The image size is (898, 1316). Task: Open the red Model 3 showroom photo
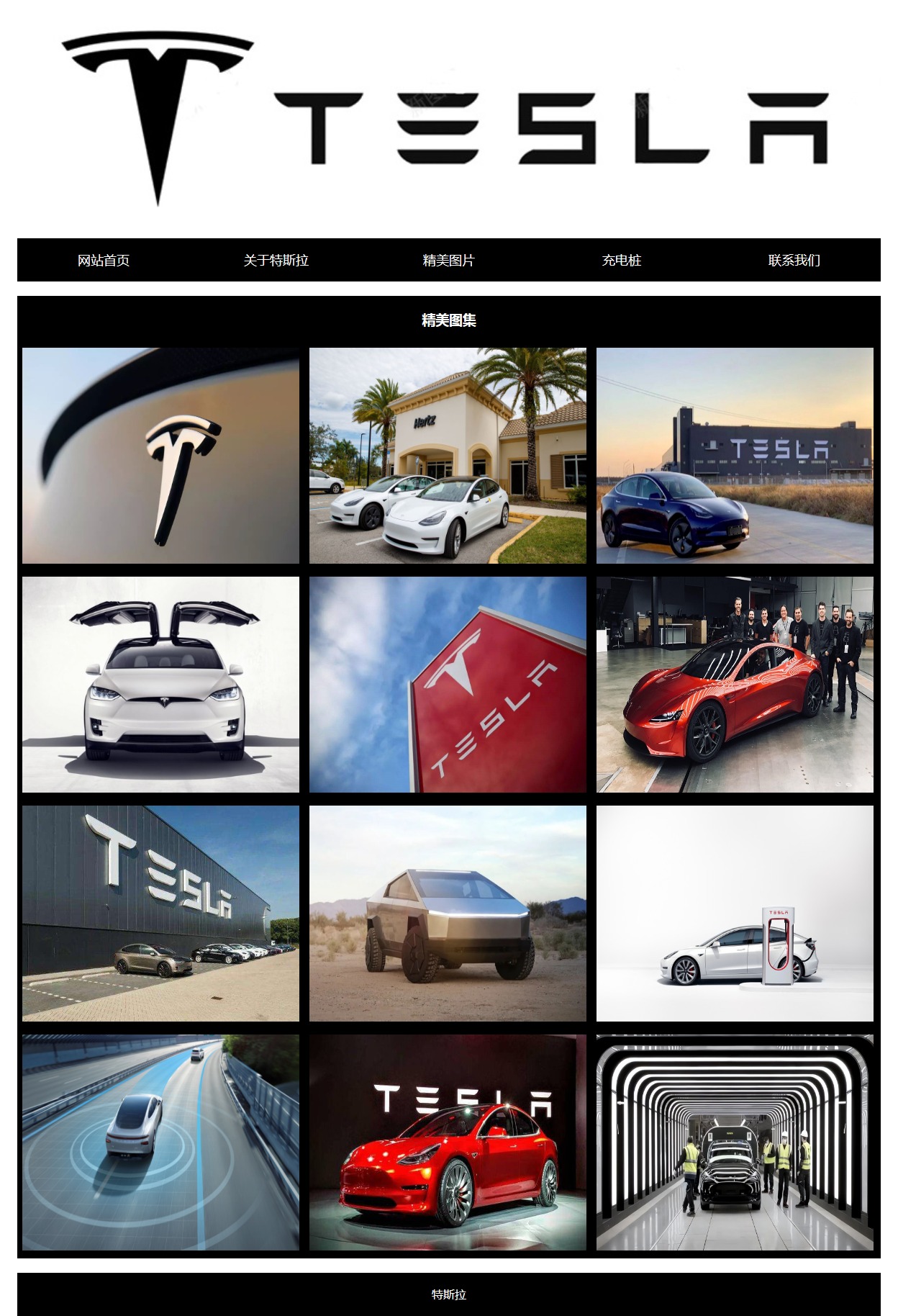[448, 1143]
